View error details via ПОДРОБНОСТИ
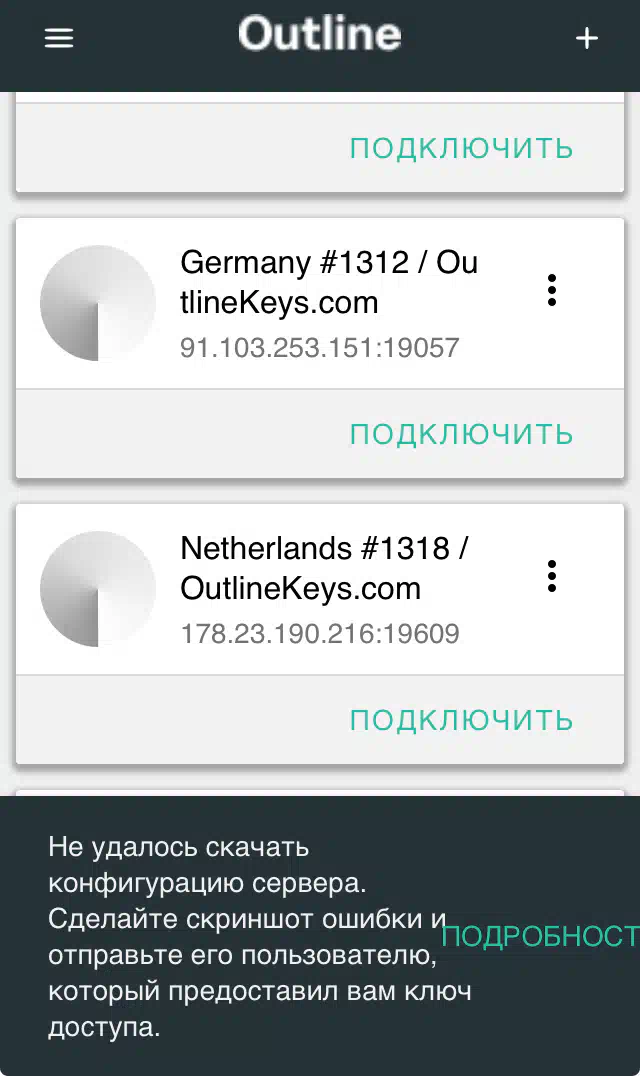 [541, 936]
